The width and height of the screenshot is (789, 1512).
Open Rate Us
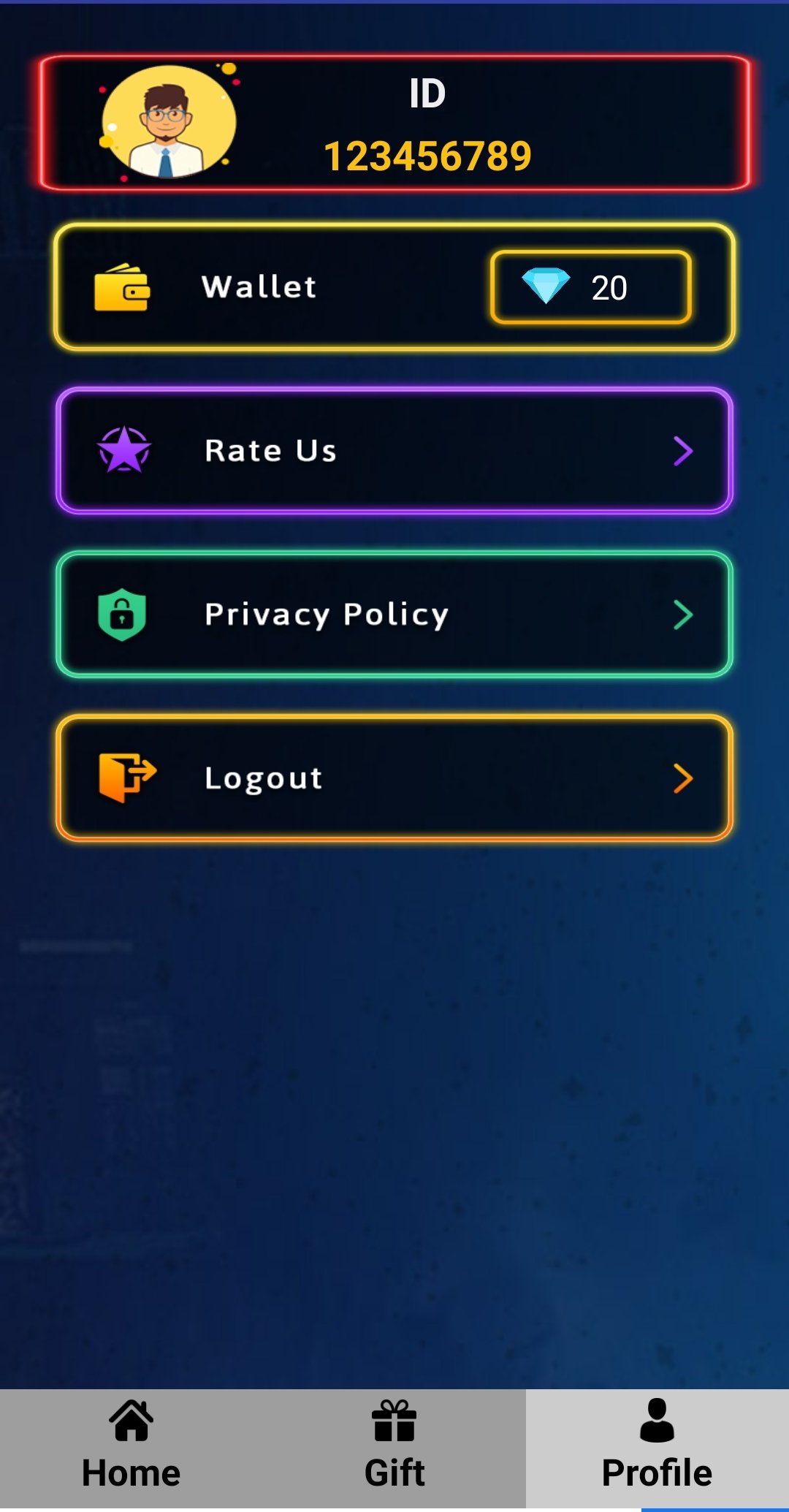point(394,451)
